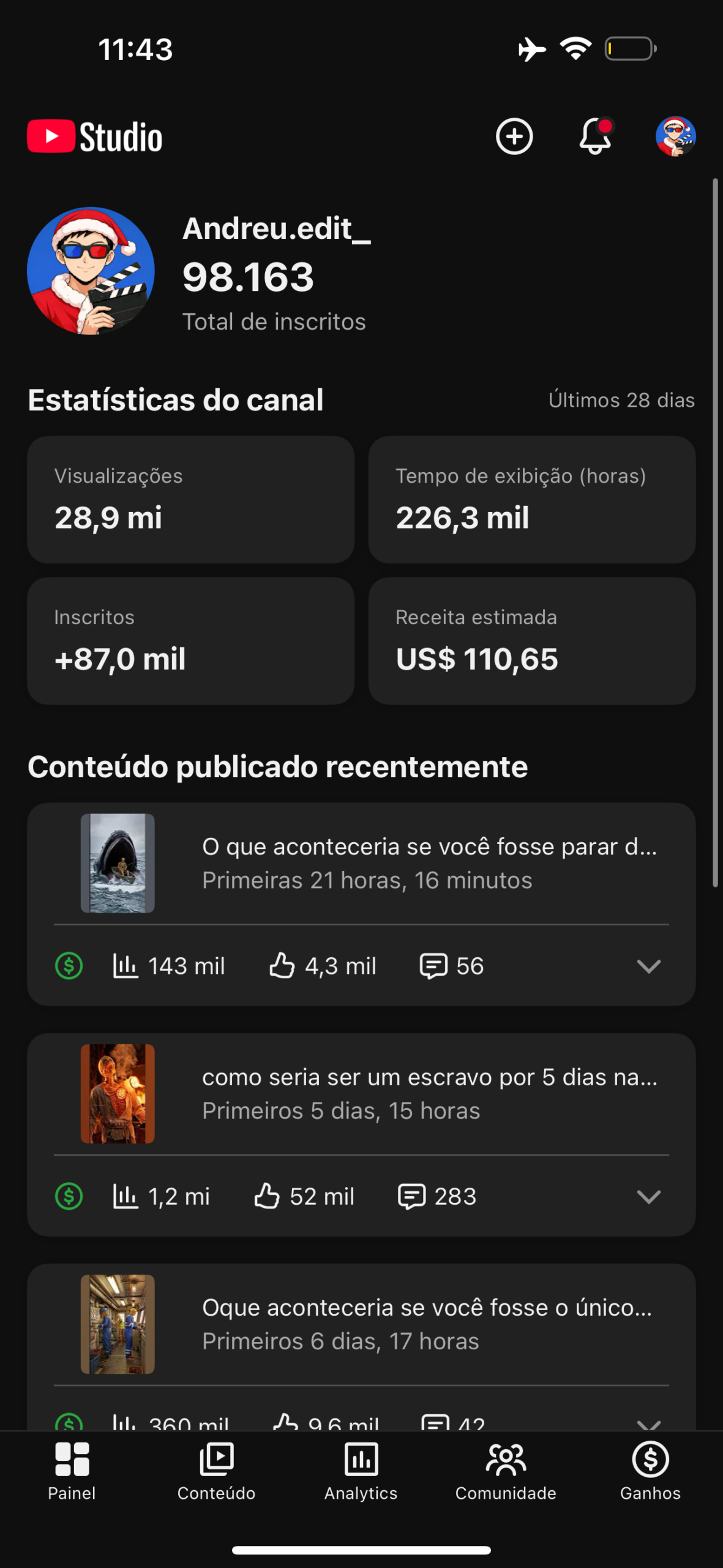Screen dimensions: 723x1568
Task: View the Inscritos stats card
Action: (x=190, y=641)
